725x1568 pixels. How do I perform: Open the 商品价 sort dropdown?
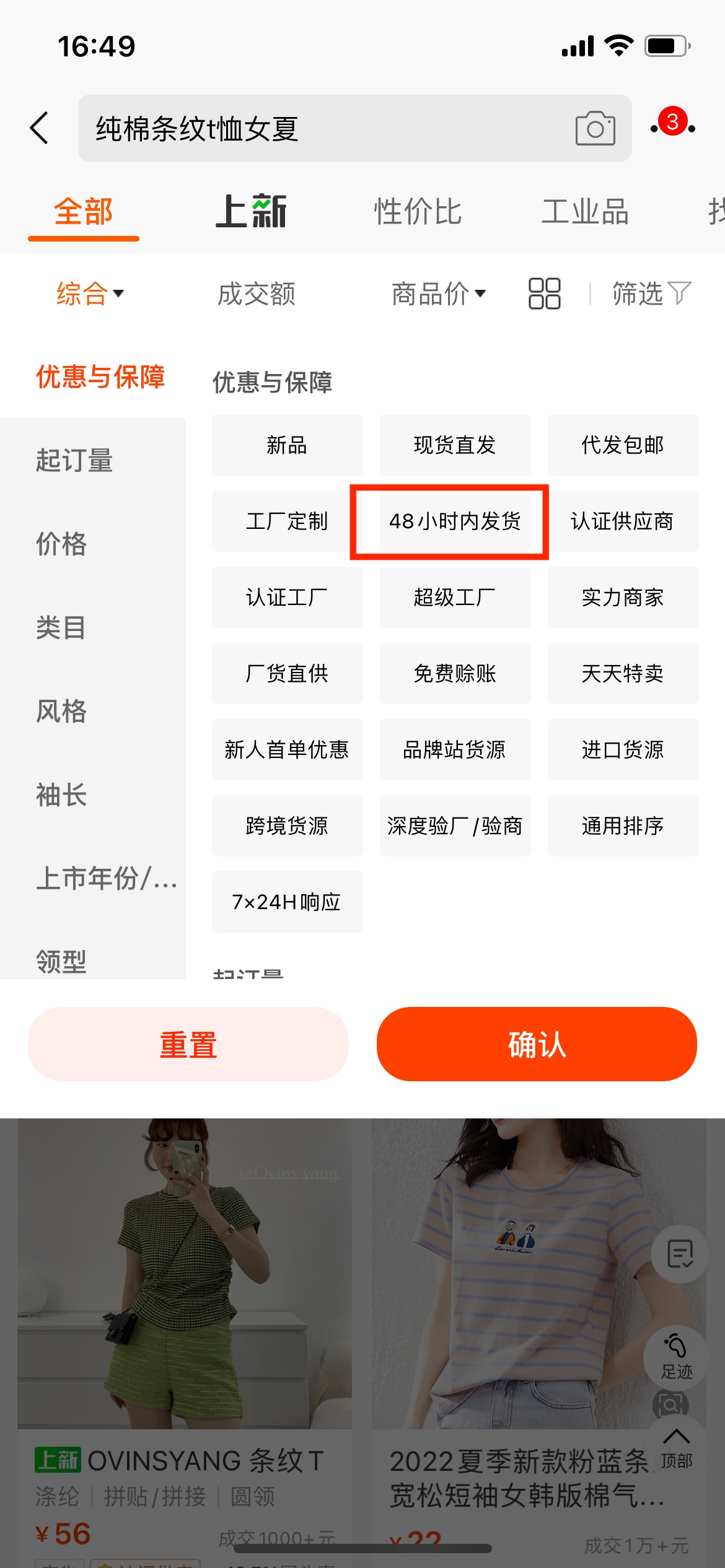coord(438,294)
